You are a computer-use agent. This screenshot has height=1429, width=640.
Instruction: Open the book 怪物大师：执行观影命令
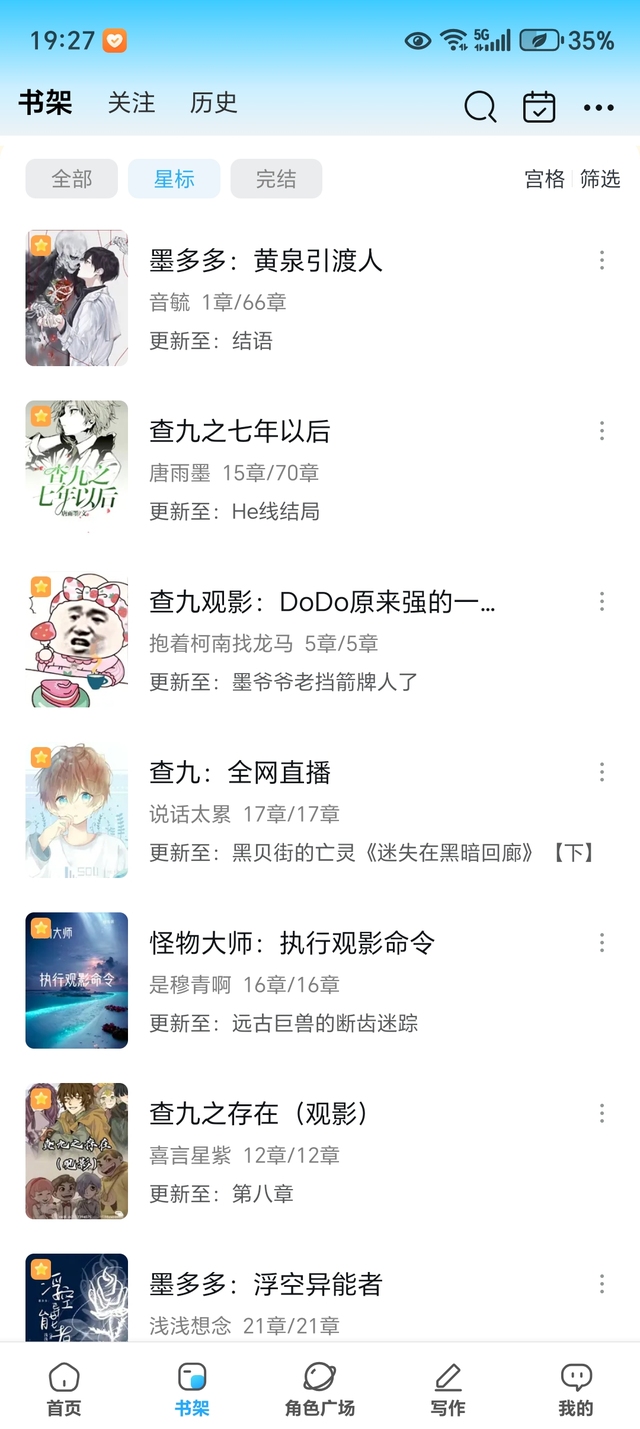292,943
